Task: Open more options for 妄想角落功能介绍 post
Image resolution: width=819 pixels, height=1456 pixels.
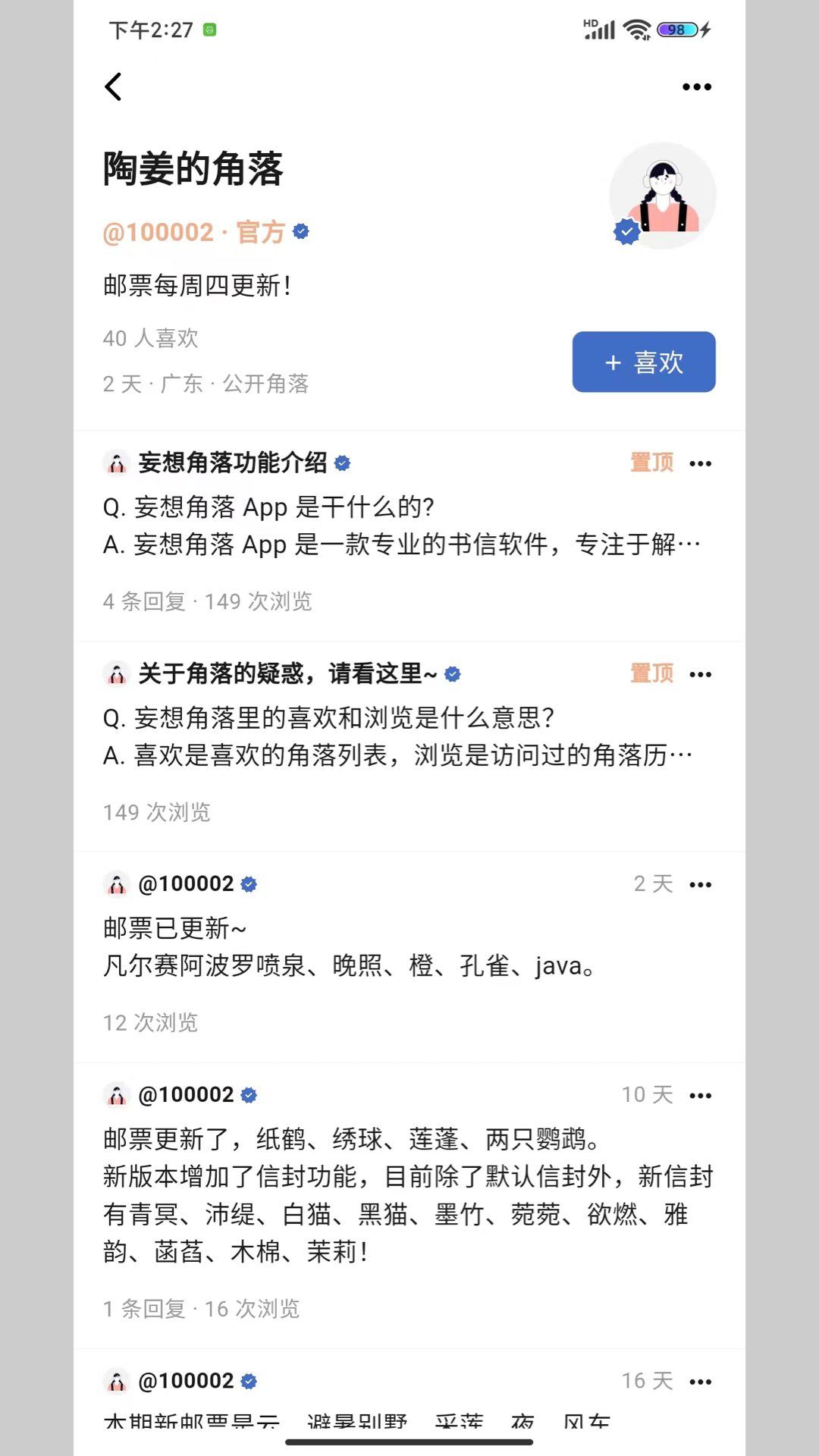Action: 700,463
